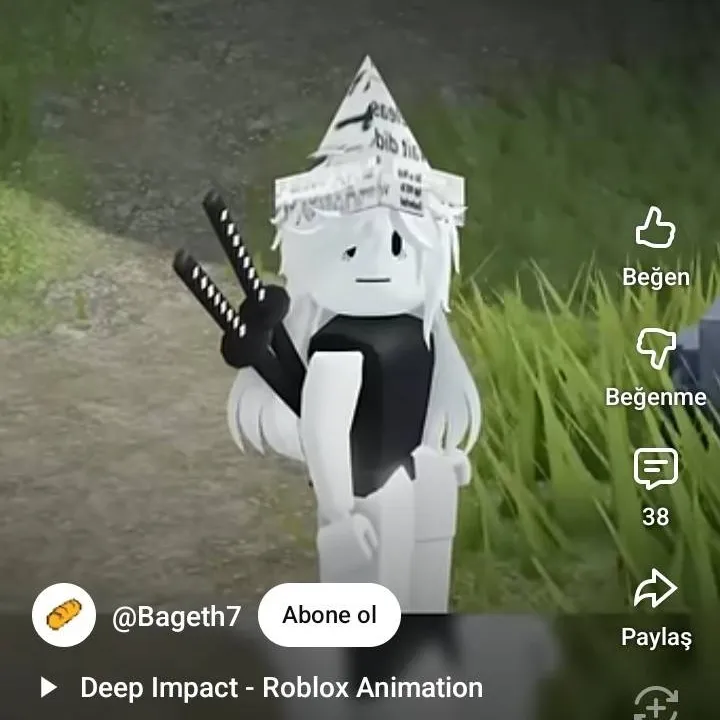Open the comments with 38 replies

tap(656, 470)
